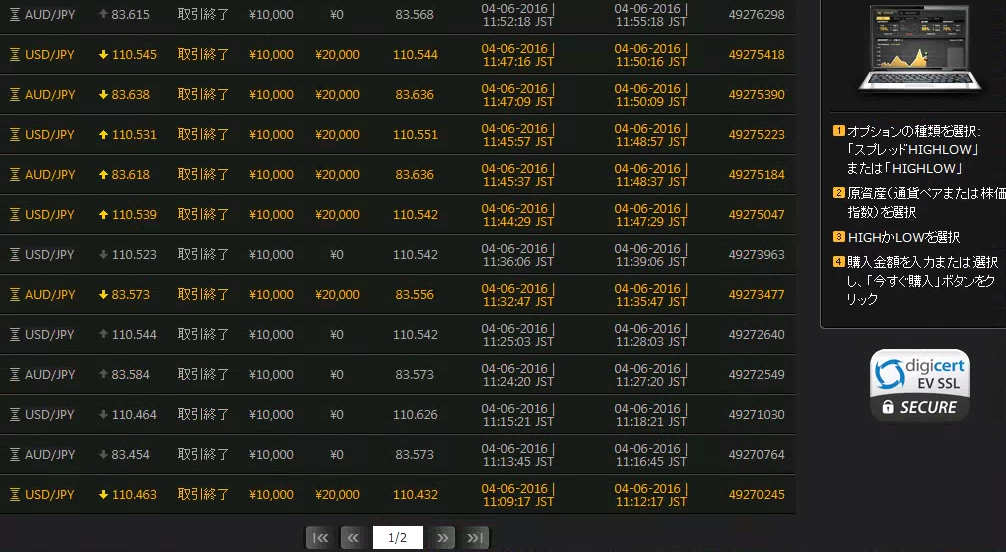
Task: Tap the 1/2 page number field
Action: click(397, 538)
